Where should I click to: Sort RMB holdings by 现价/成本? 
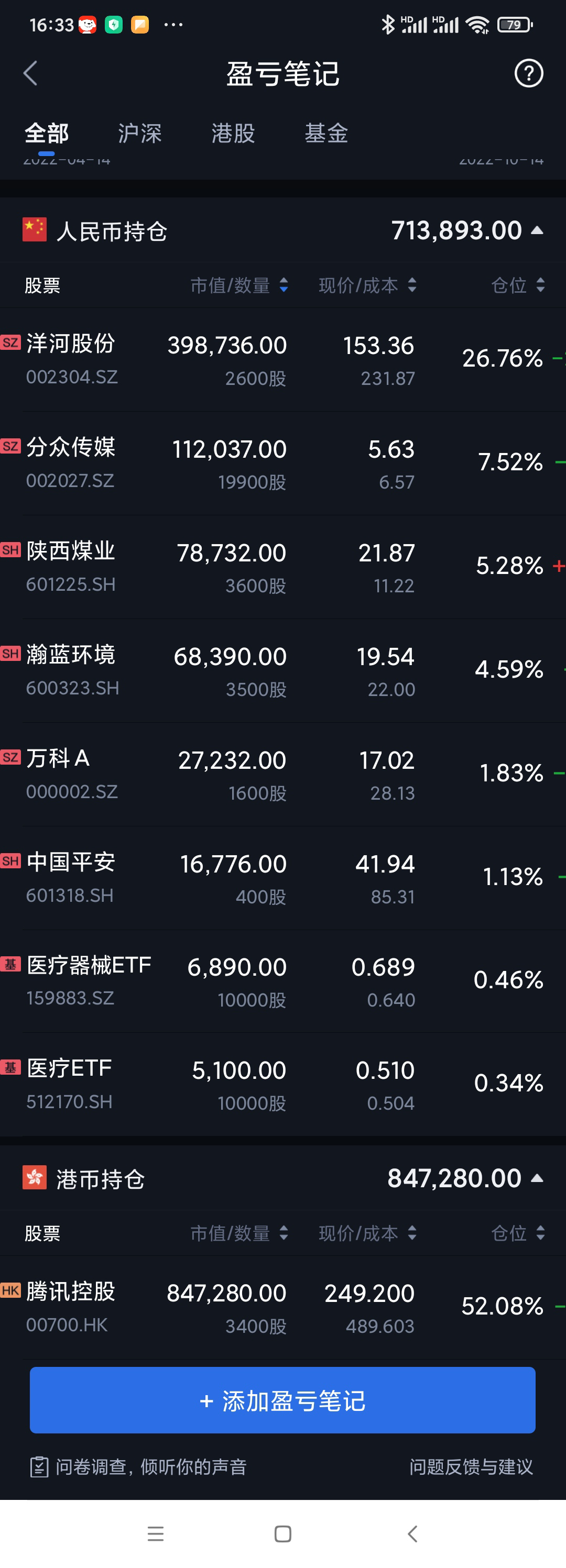pos(367,285)
